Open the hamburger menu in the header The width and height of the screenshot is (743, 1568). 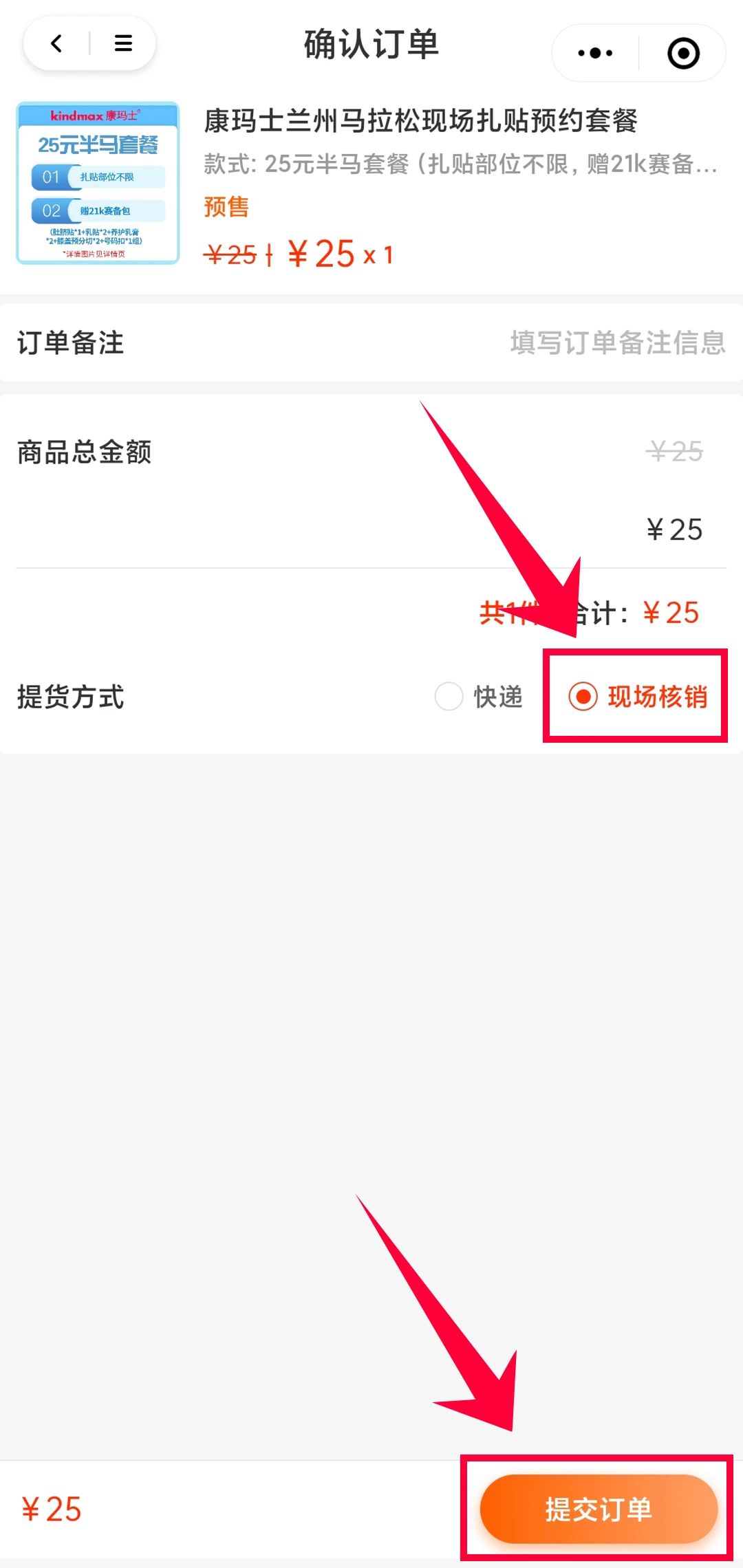coord(123,44)
